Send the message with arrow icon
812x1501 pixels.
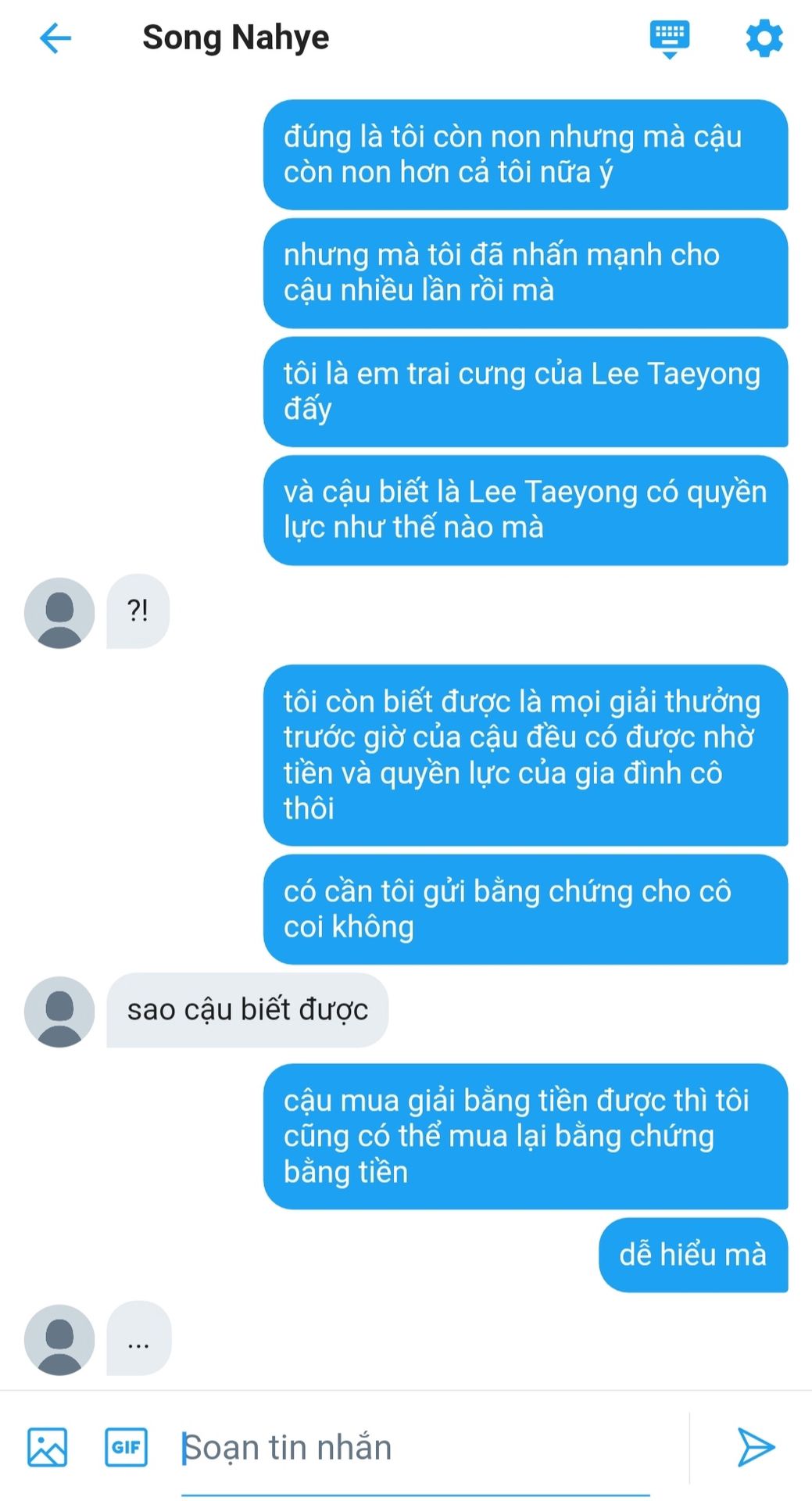pos(756,1447)
